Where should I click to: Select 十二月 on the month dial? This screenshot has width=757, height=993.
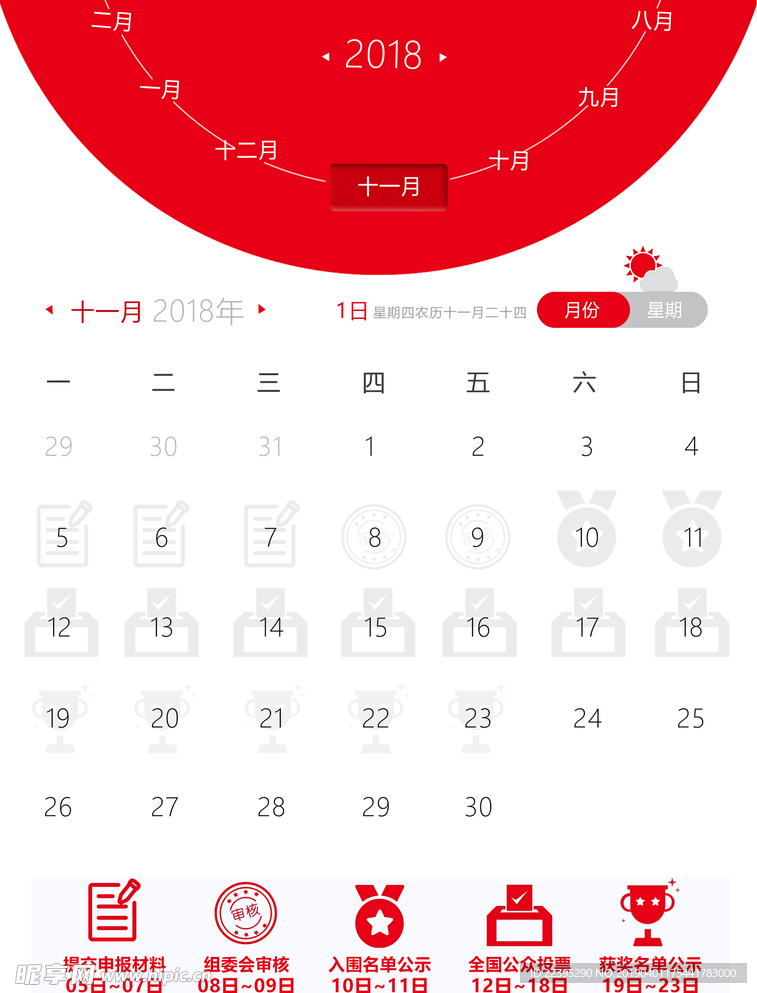point(246,151)
